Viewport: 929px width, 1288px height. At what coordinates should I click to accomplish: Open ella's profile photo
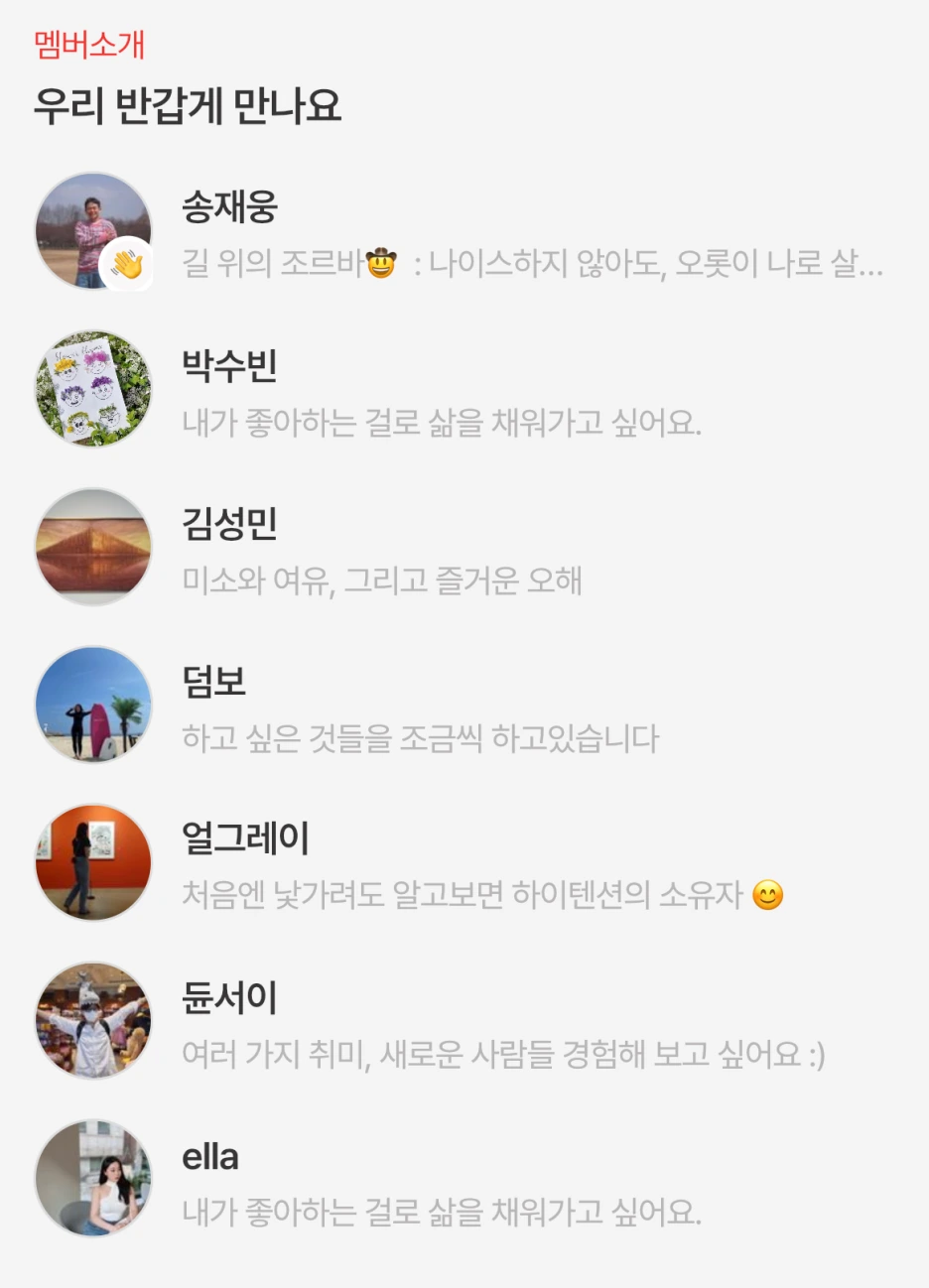point(93,1177)
